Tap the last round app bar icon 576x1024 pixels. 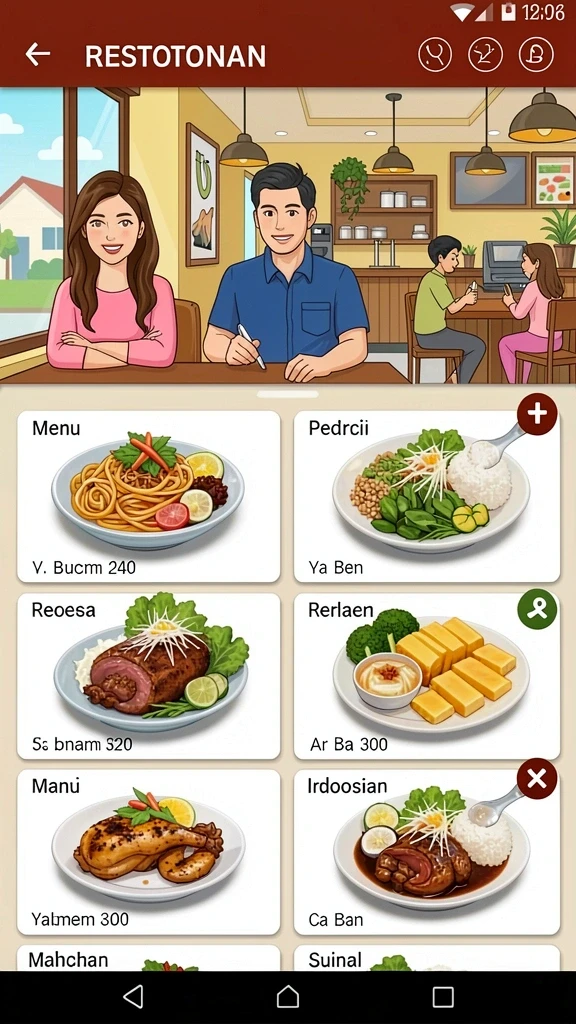tap(536, 55)
